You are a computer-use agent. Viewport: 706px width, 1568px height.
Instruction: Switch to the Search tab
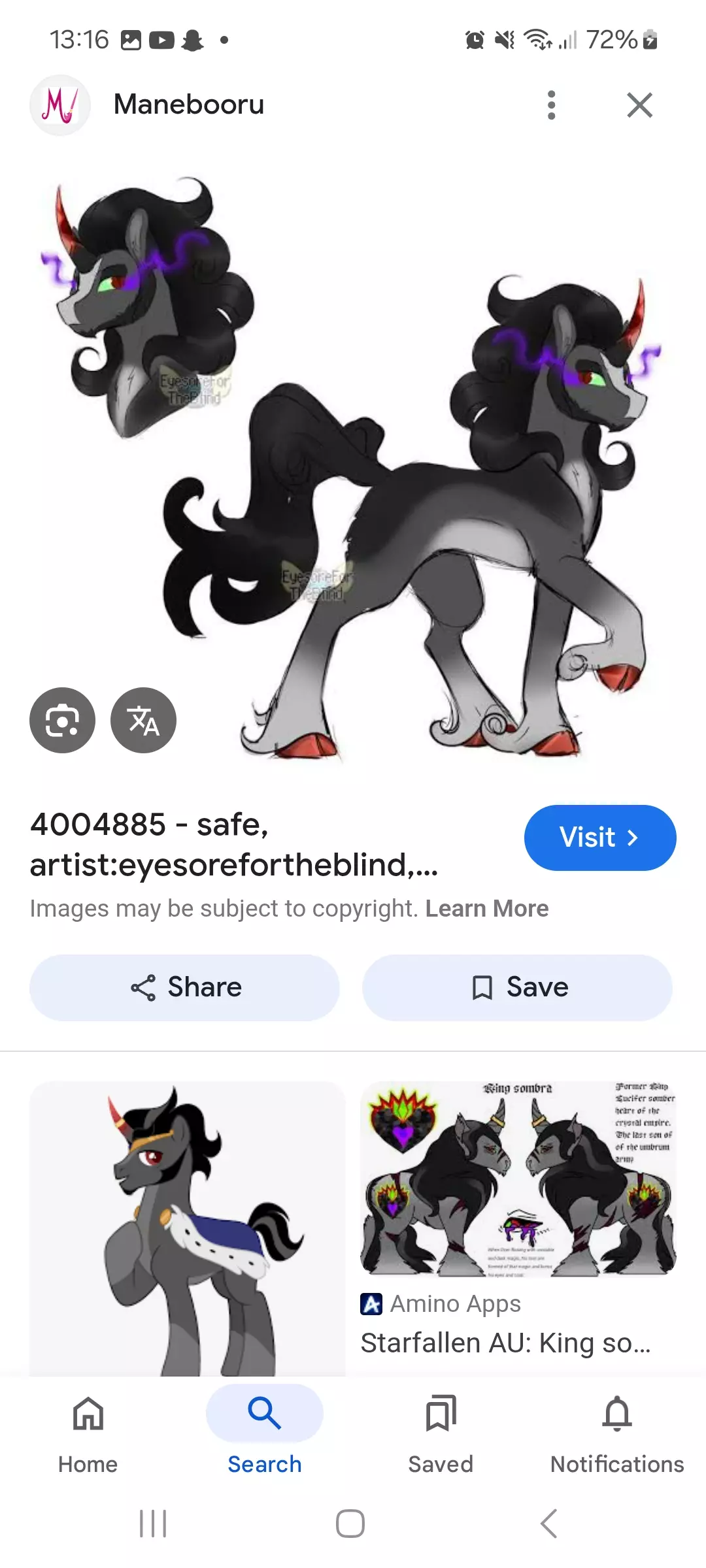[264, 1432]
